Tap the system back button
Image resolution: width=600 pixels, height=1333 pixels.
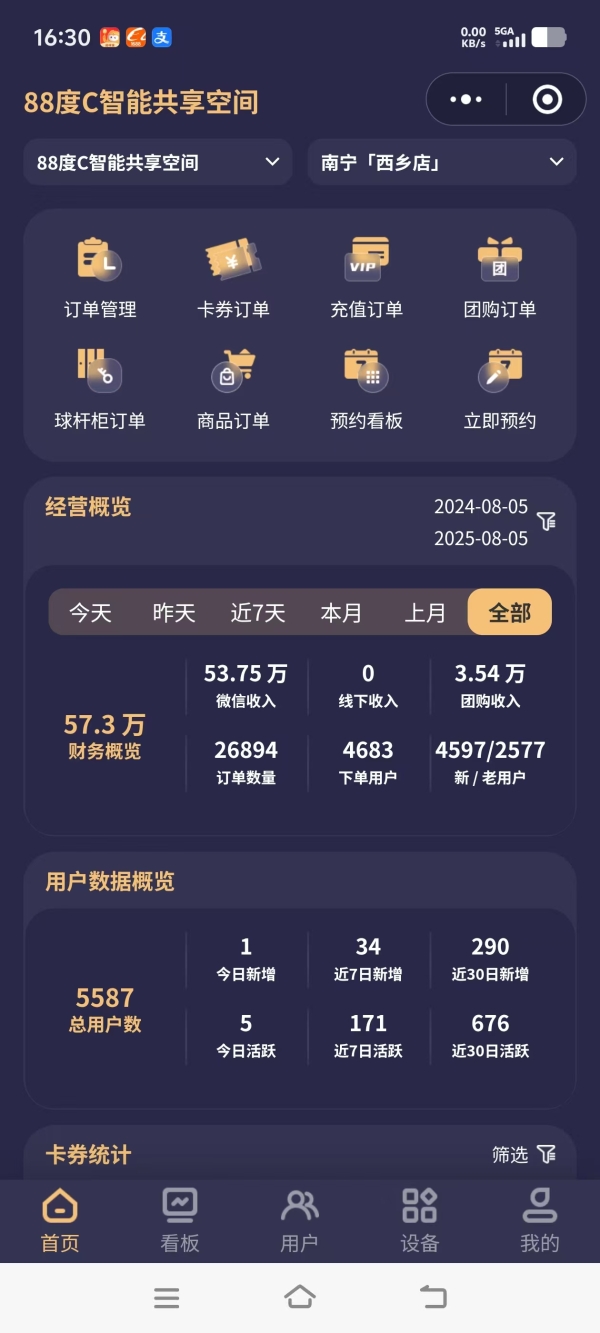tap(433, 1297)
